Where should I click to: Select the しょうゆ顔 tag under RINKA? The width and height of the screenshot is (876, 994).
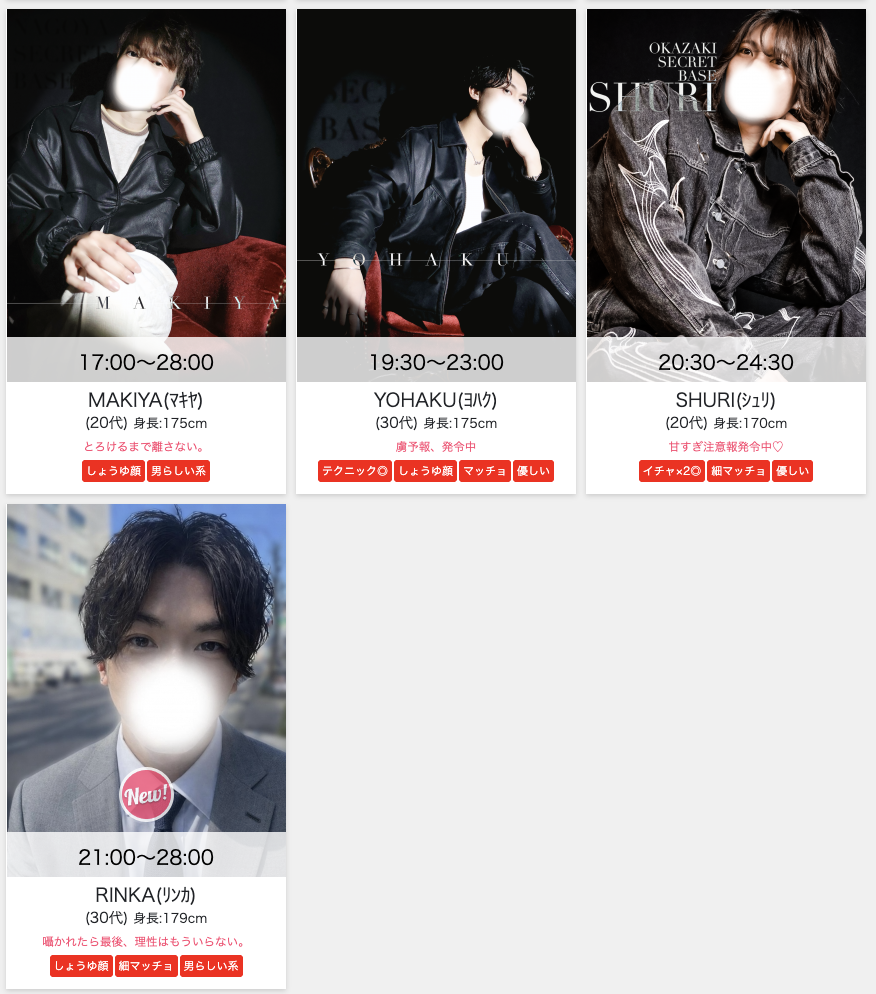(82, 966)
